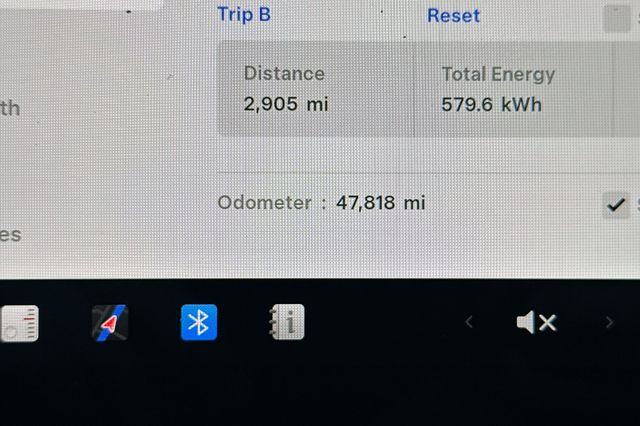640x426 pixels.
Task: Raise volume with the right chevron
Action: click(609, 322)
